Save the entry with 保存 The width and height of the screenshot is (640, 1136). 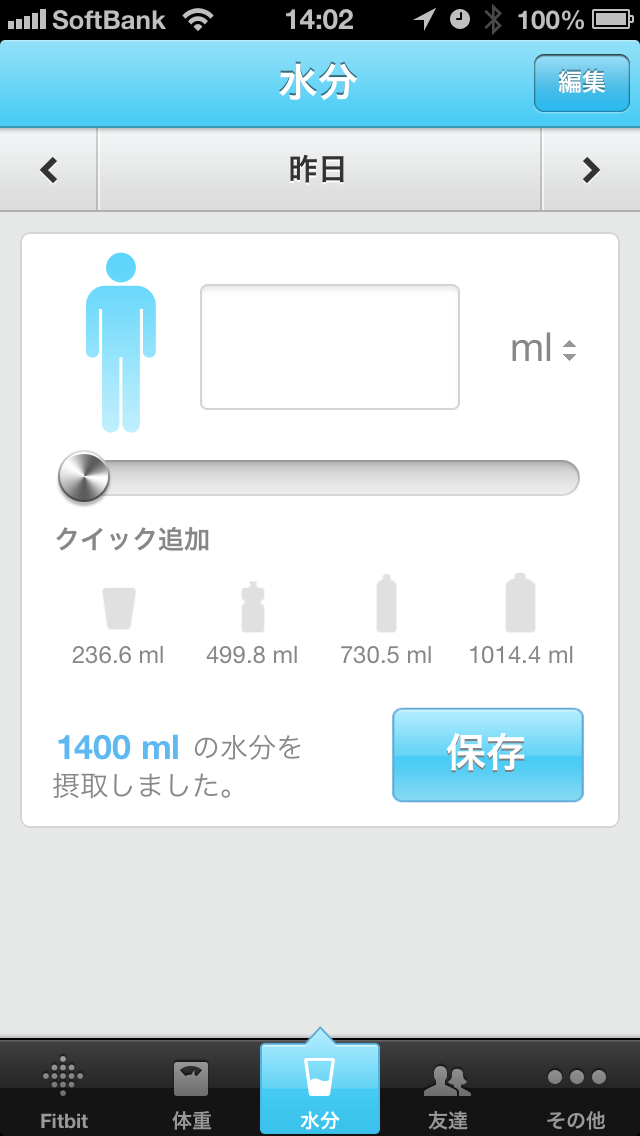tap(487, 755)
